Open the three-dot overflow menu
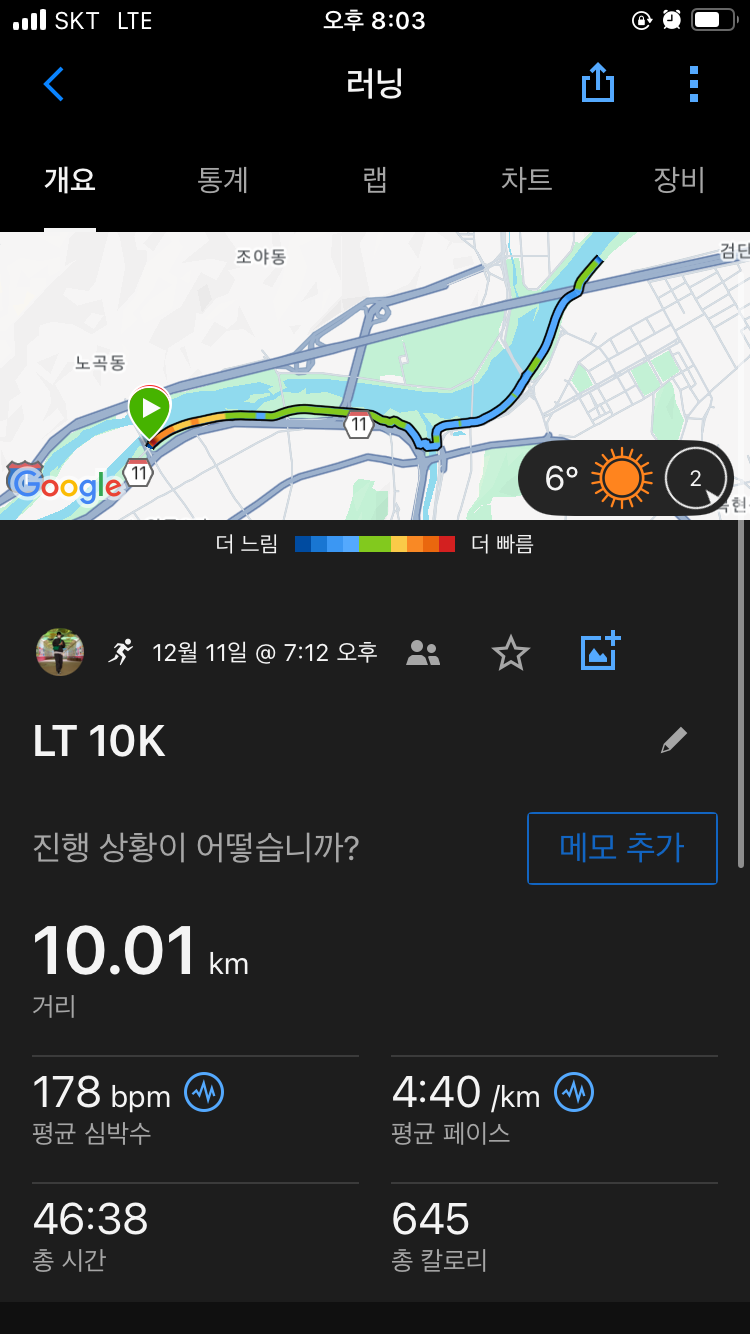Image resolution: width=750 pixels, height=1334 pixels. [694, 84]
